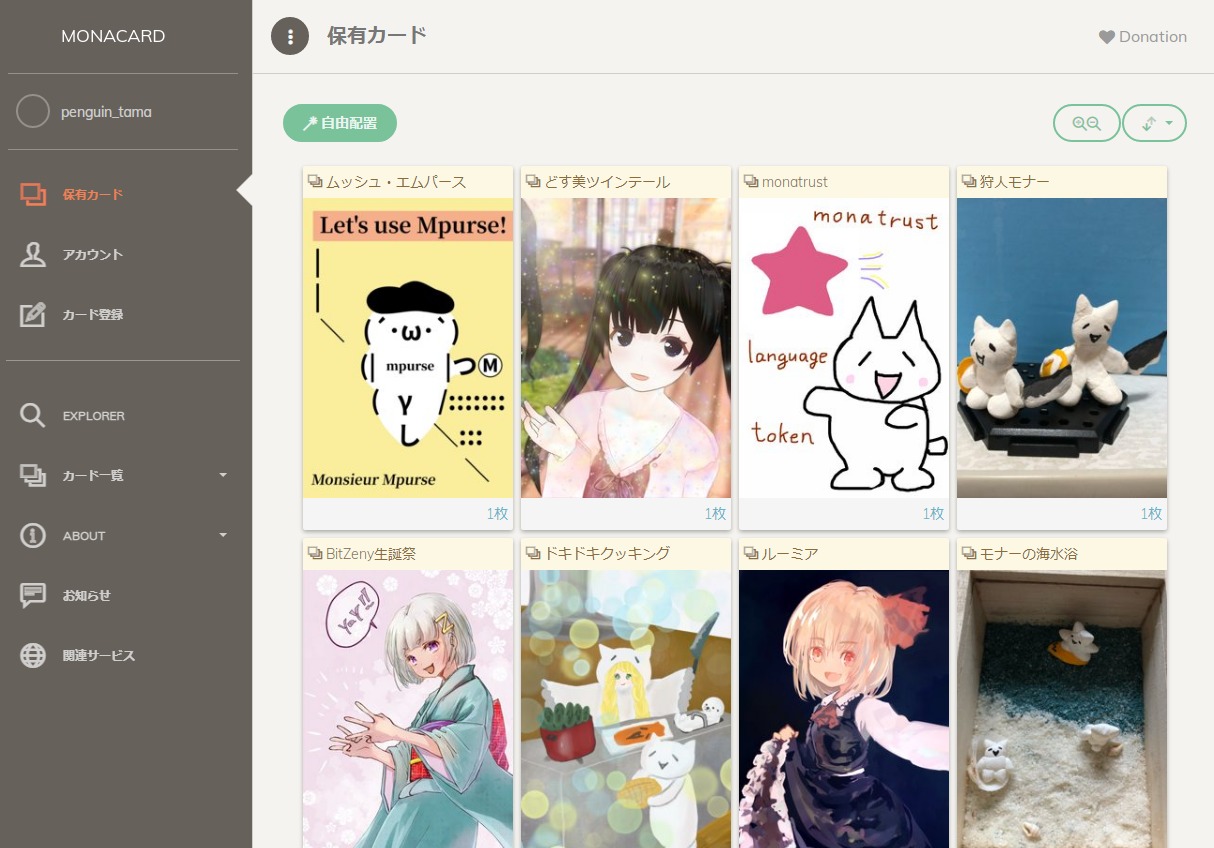Open the BitZeny生誕祭 card

pos(408,708)
